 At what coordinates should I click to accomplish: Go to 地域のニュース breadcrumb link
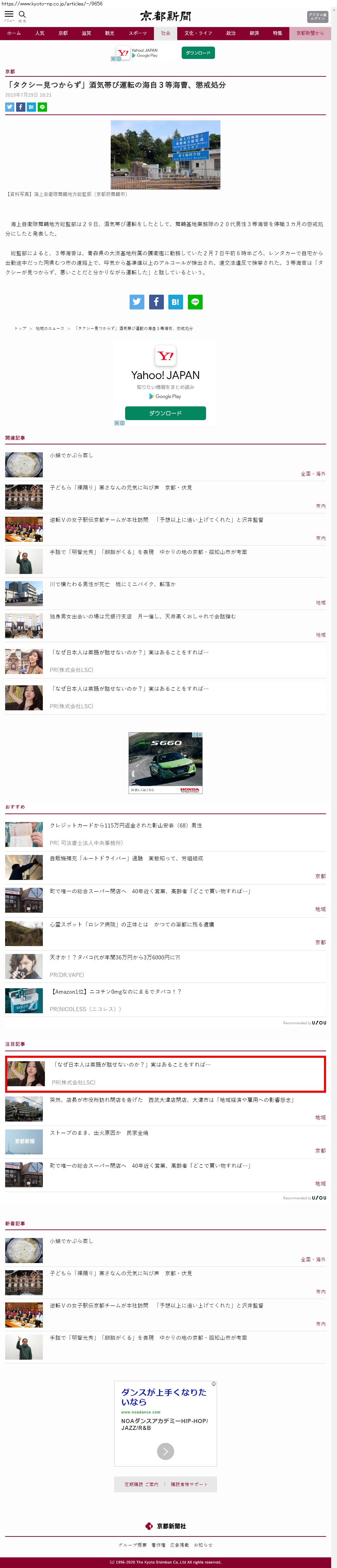point(49,328)
